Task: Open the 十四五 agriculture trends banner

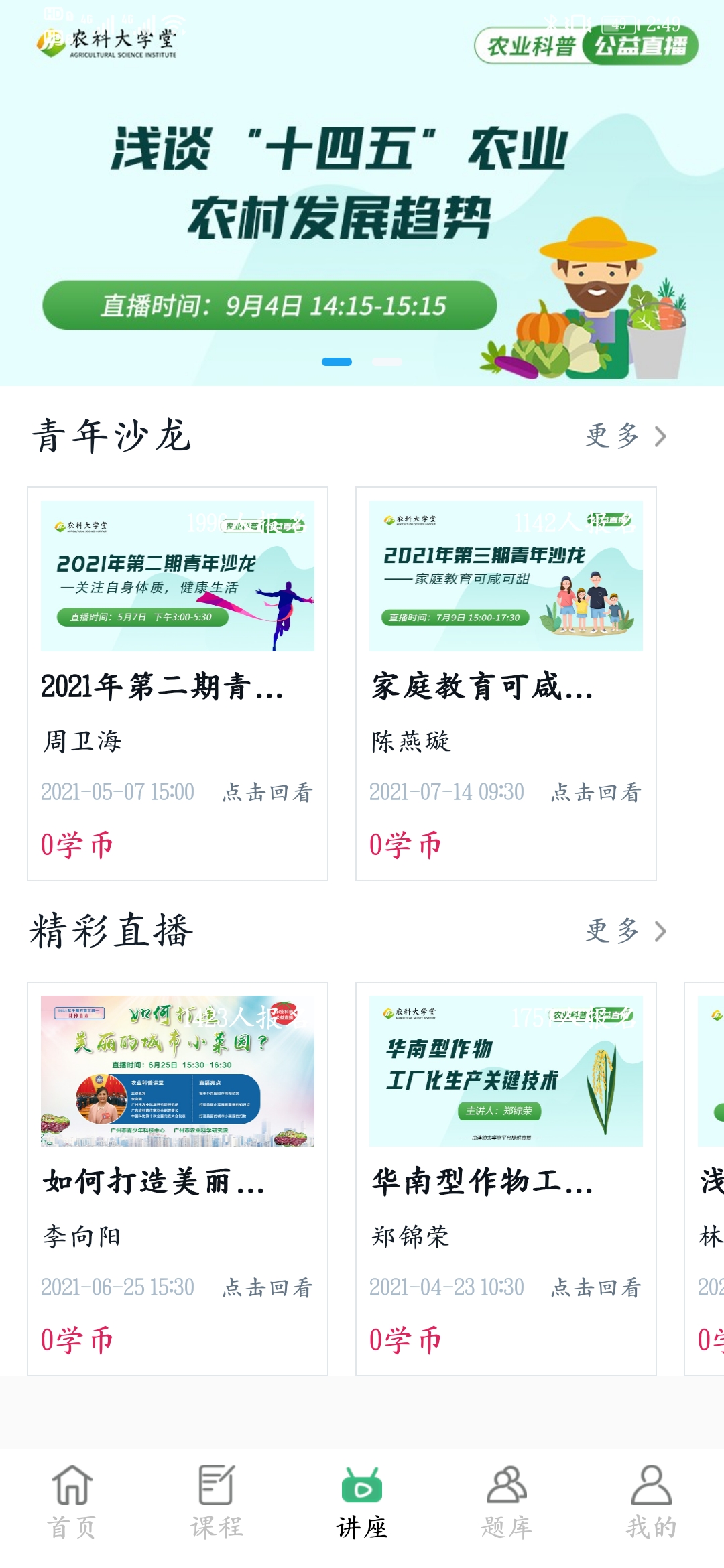Action: click(362, 201)
